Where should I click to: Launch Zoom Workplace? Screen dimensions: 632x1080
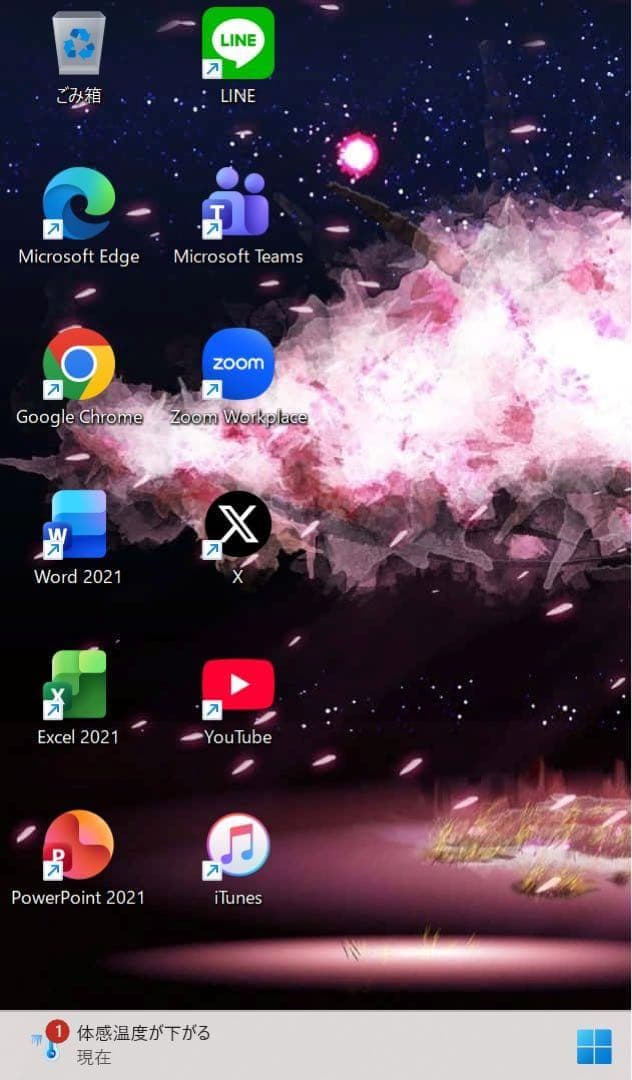click(x=238, y=364)
